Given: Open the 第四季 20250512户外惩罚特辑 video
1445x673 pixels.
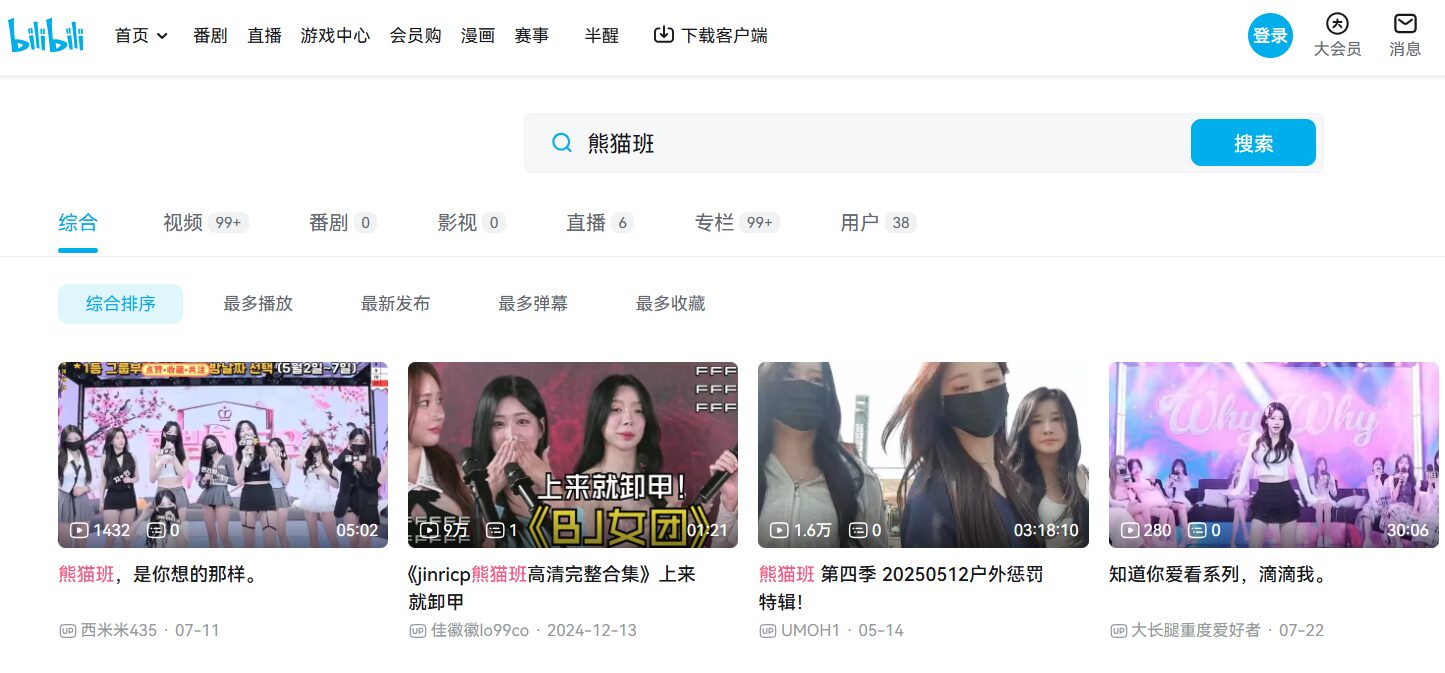Looking at the screenshot, I should pyautogui.click(x=900, y=576).
